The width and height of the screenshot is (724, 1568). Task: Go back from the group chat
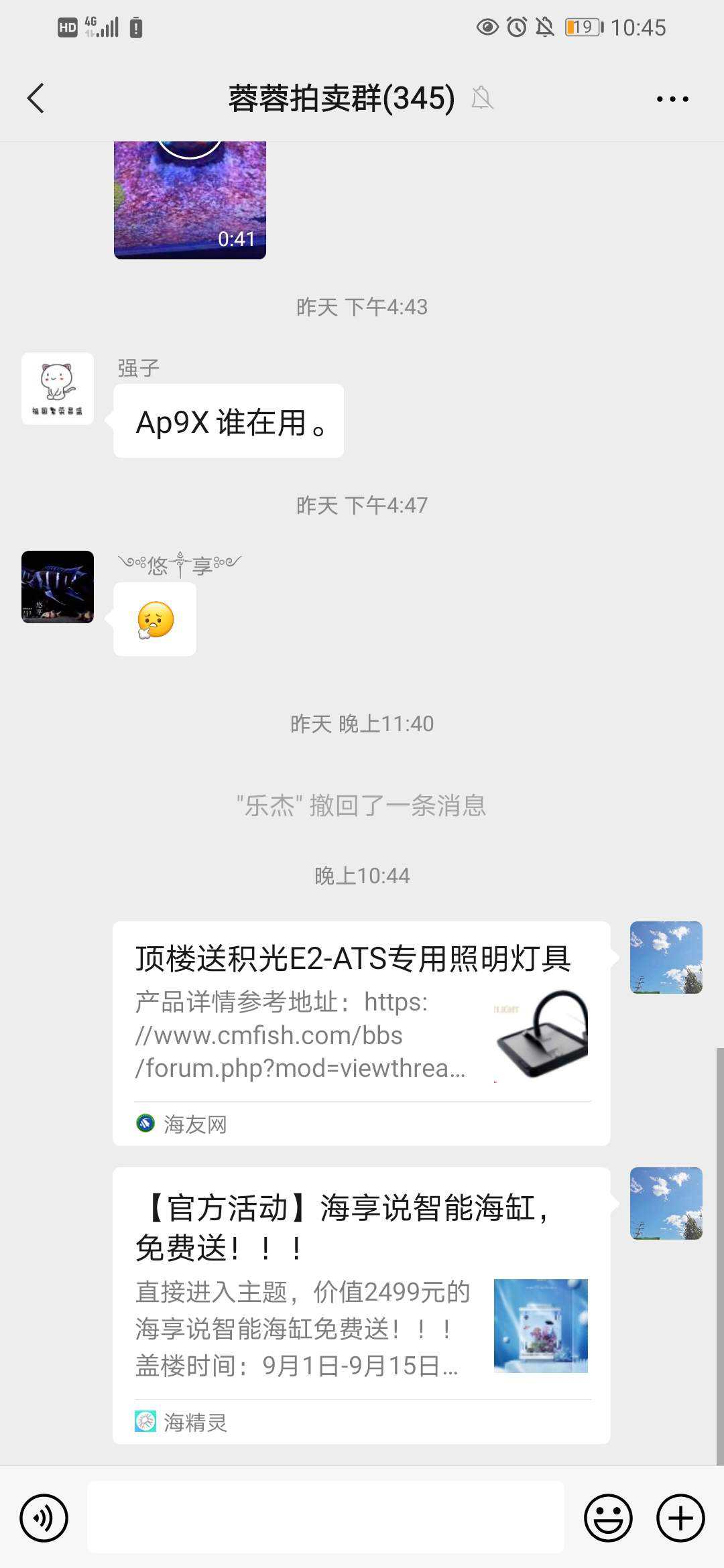pyautogui.click(x=36, y=99)
